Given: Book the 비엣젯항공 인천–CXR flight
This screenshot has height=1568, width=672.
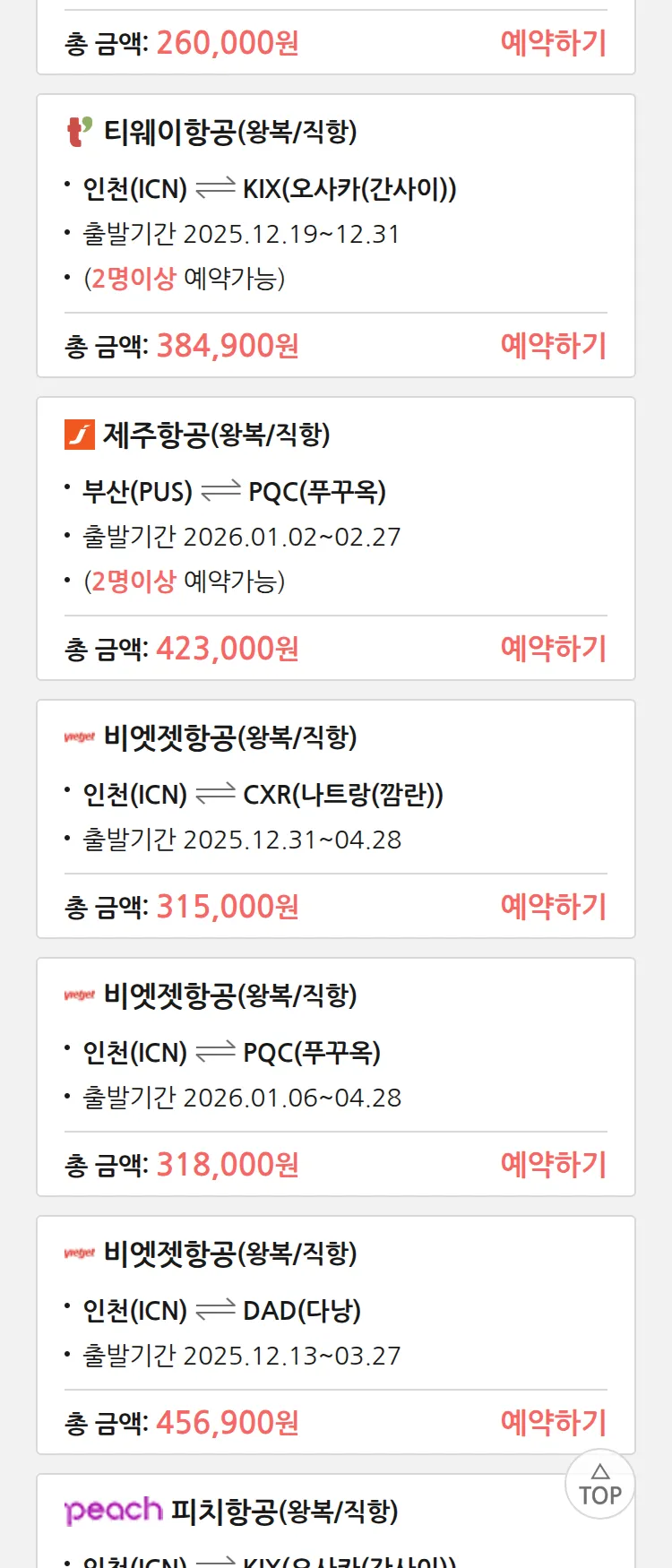Looking at the screenshot, I should tap(553, 907).
